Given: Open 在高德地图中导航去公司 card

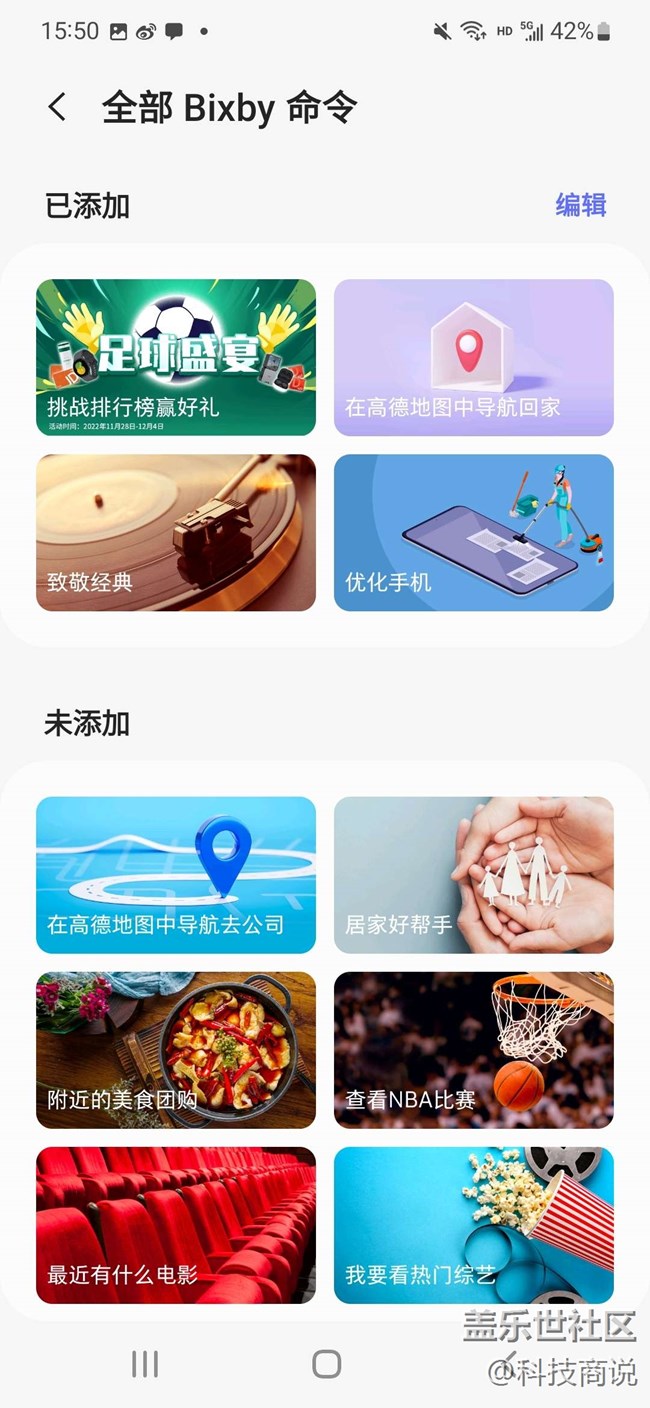Looking at the screenshot, I should (x=176, y=875).
